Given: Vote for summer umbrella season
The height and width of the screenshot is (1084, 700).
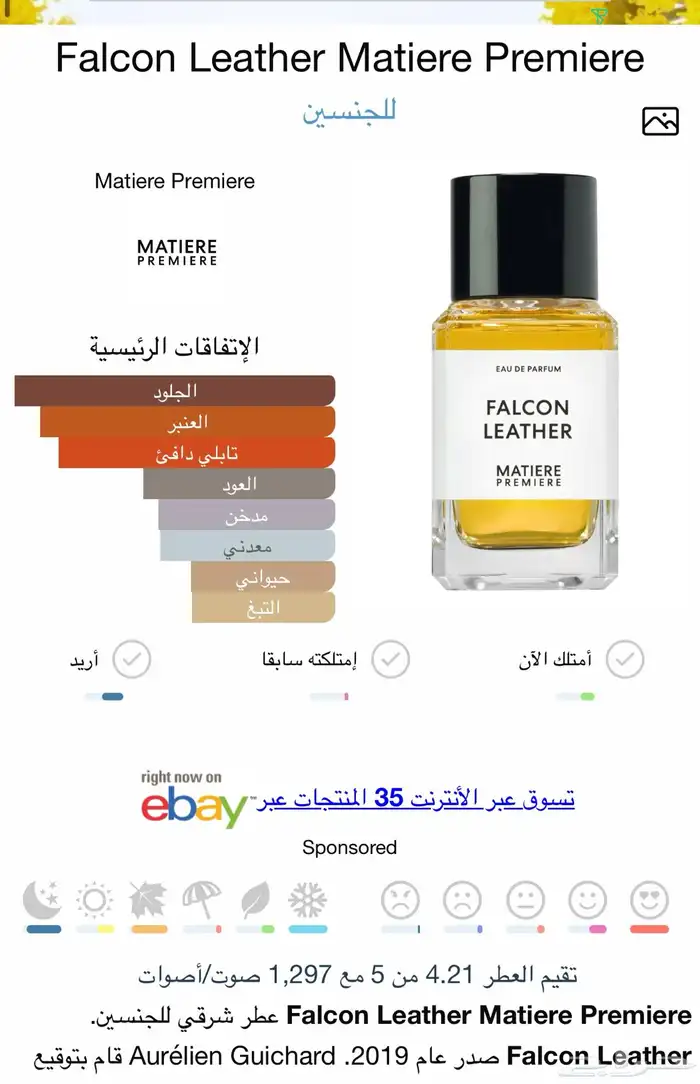Looking at the screenshot, I should click(201, 901).
